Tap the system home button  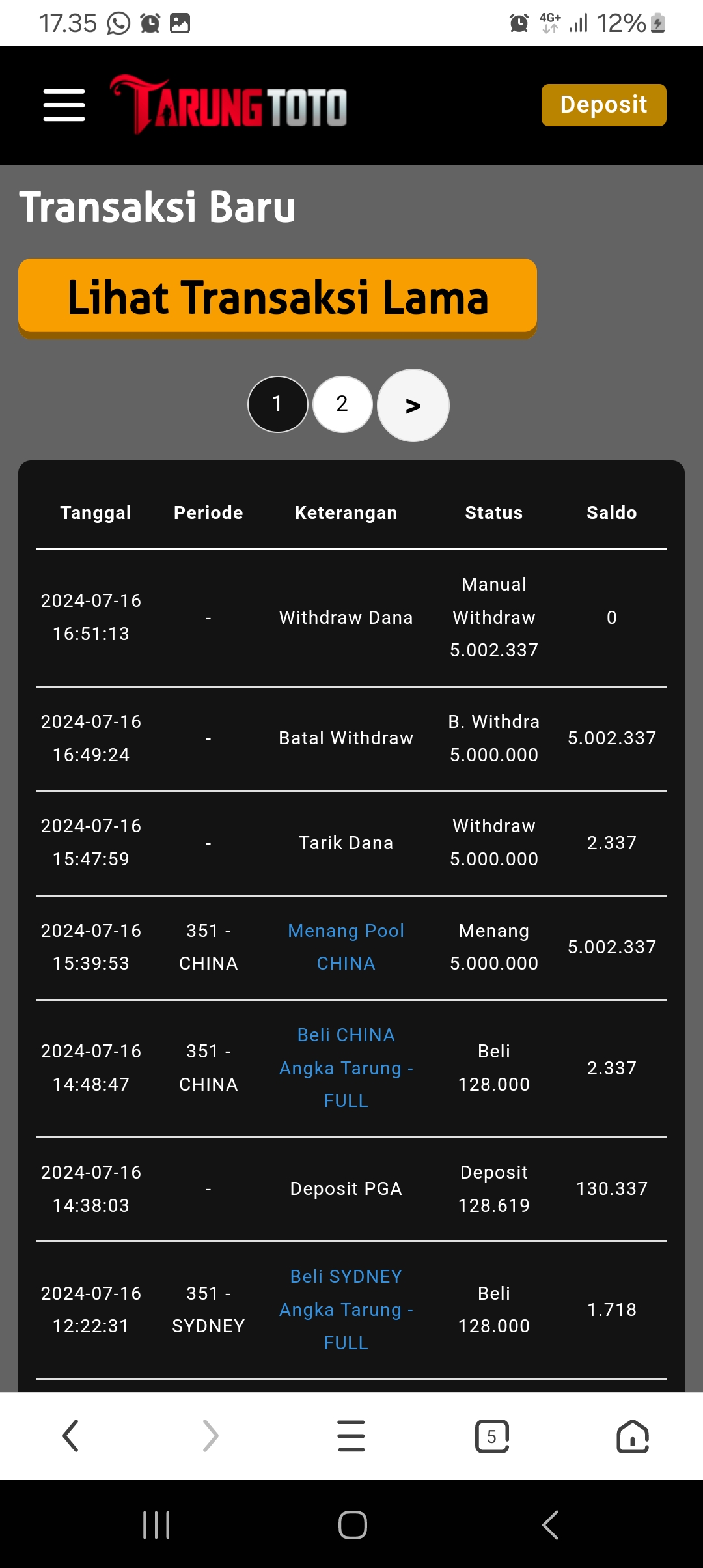[352, 1524]
